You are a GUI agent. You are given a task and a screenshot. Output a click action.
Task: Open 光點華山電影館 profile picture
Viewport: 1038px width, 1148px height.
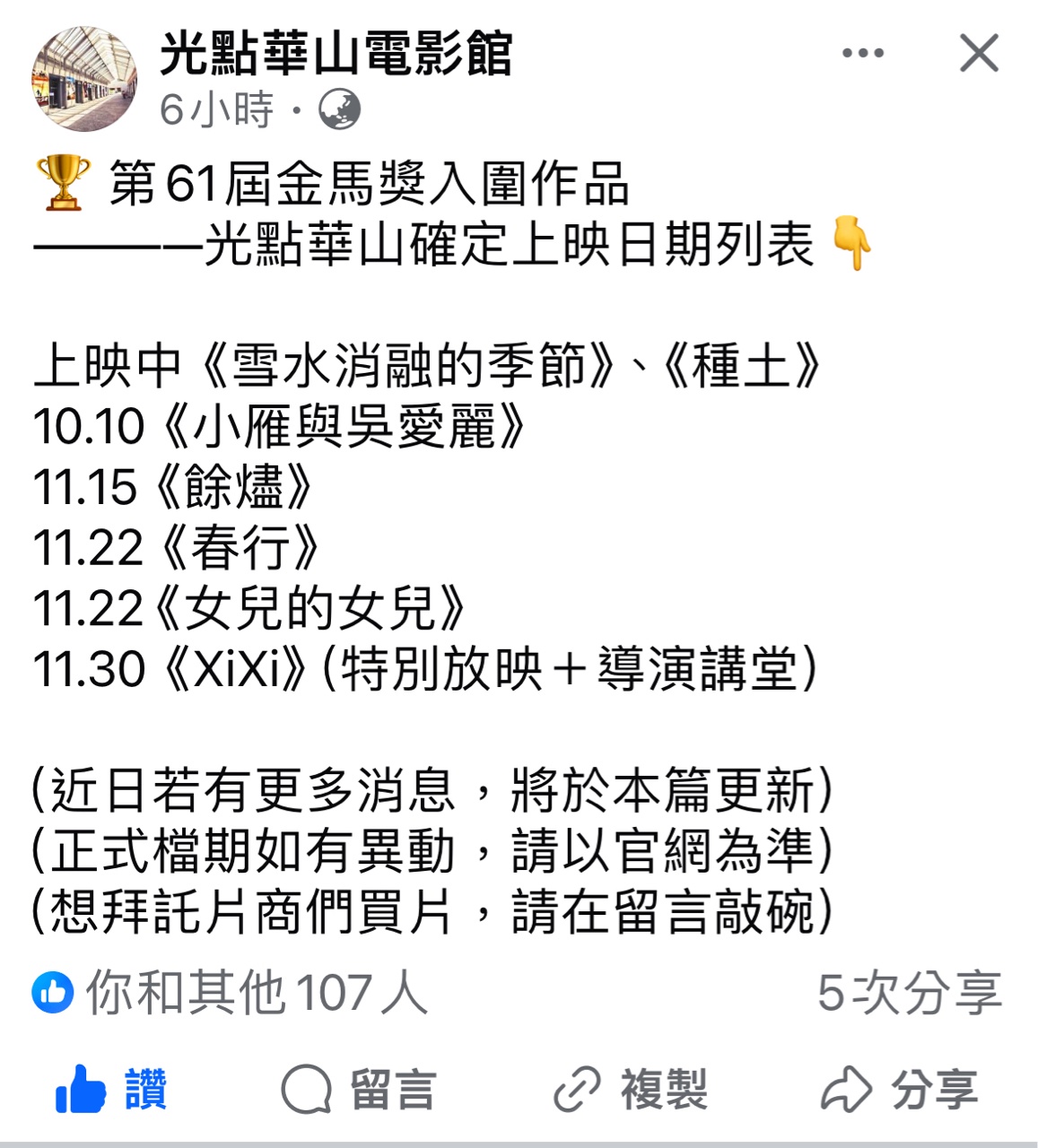(84, 79)
